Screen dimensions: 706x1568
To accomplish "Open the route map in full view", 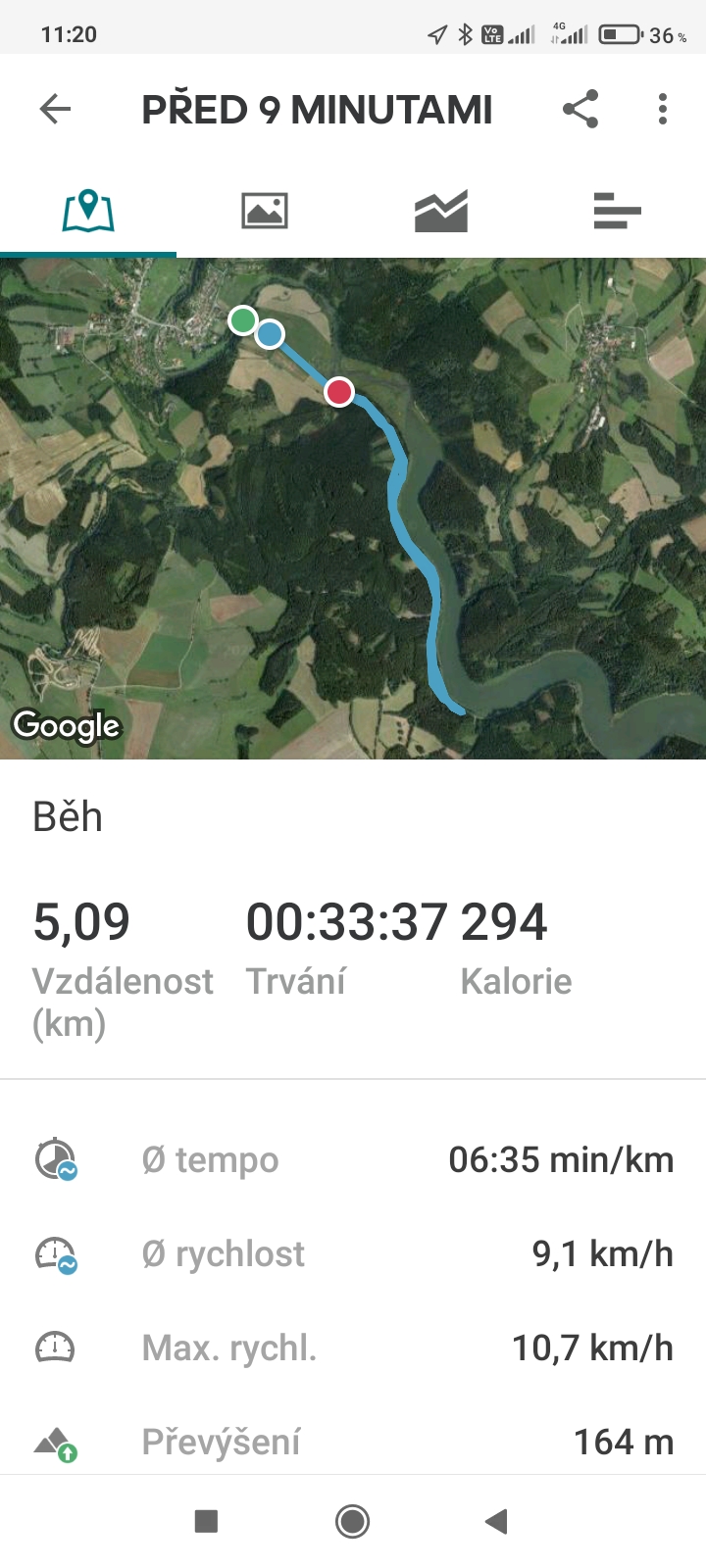I will (x=353, y=509).
